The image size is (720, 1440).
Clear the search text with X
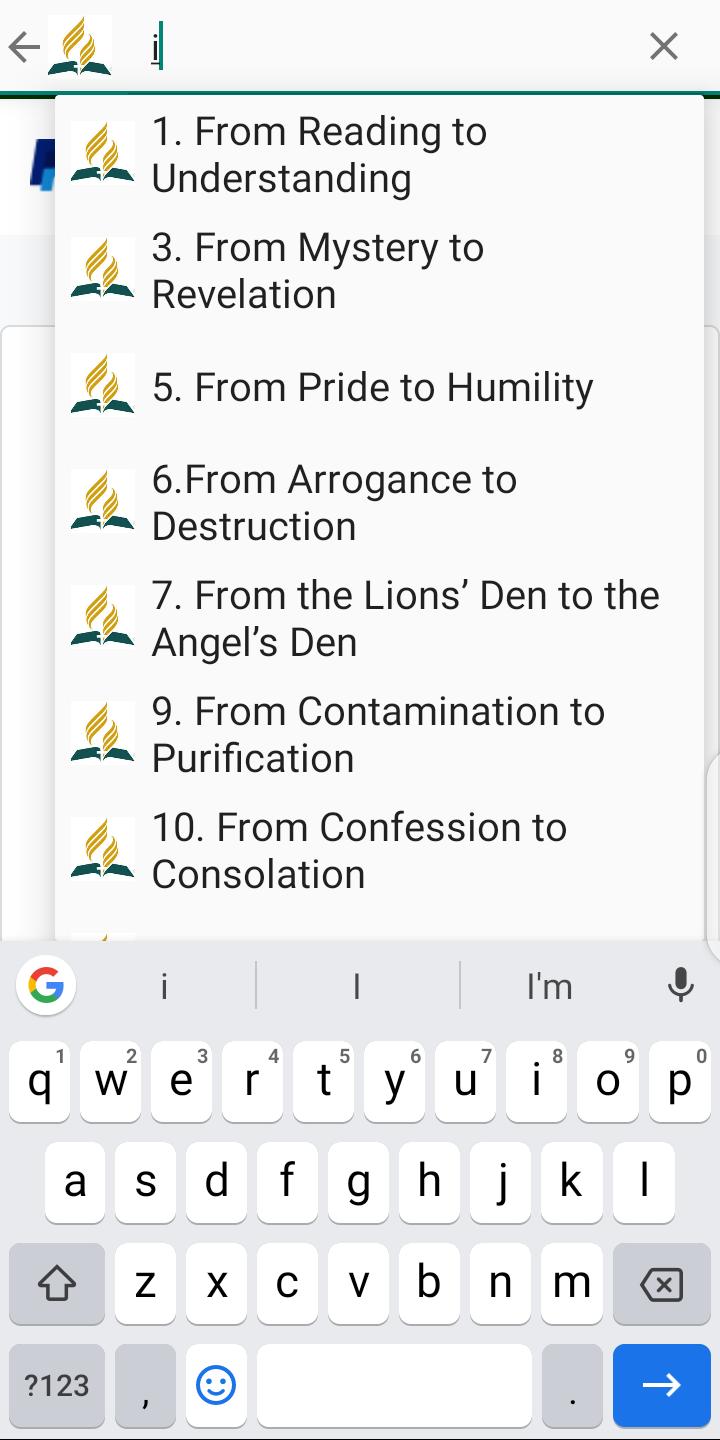[664, 46]
